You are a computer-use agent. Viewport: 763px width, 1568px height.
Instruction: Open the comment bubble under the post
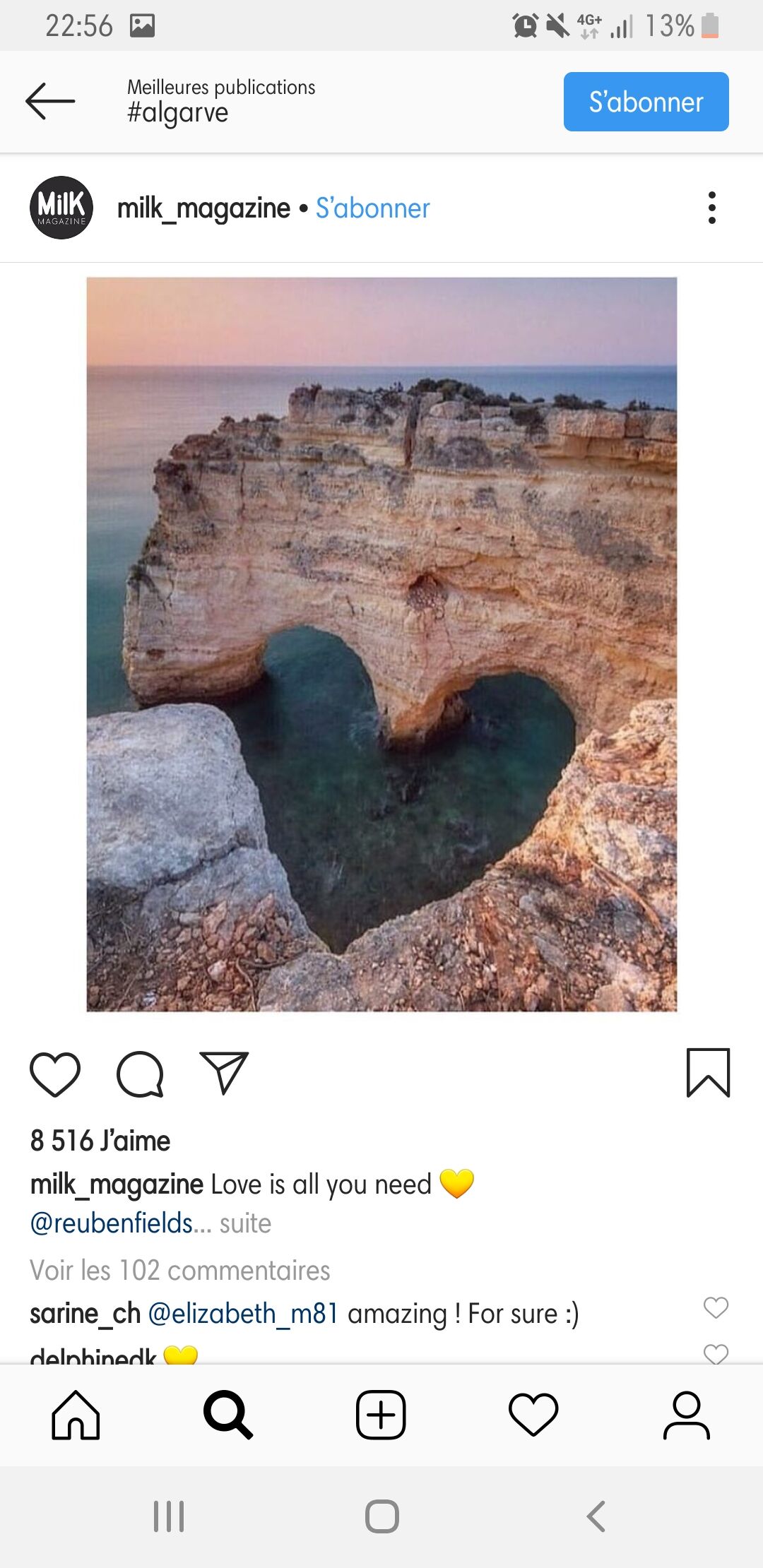140,1074
